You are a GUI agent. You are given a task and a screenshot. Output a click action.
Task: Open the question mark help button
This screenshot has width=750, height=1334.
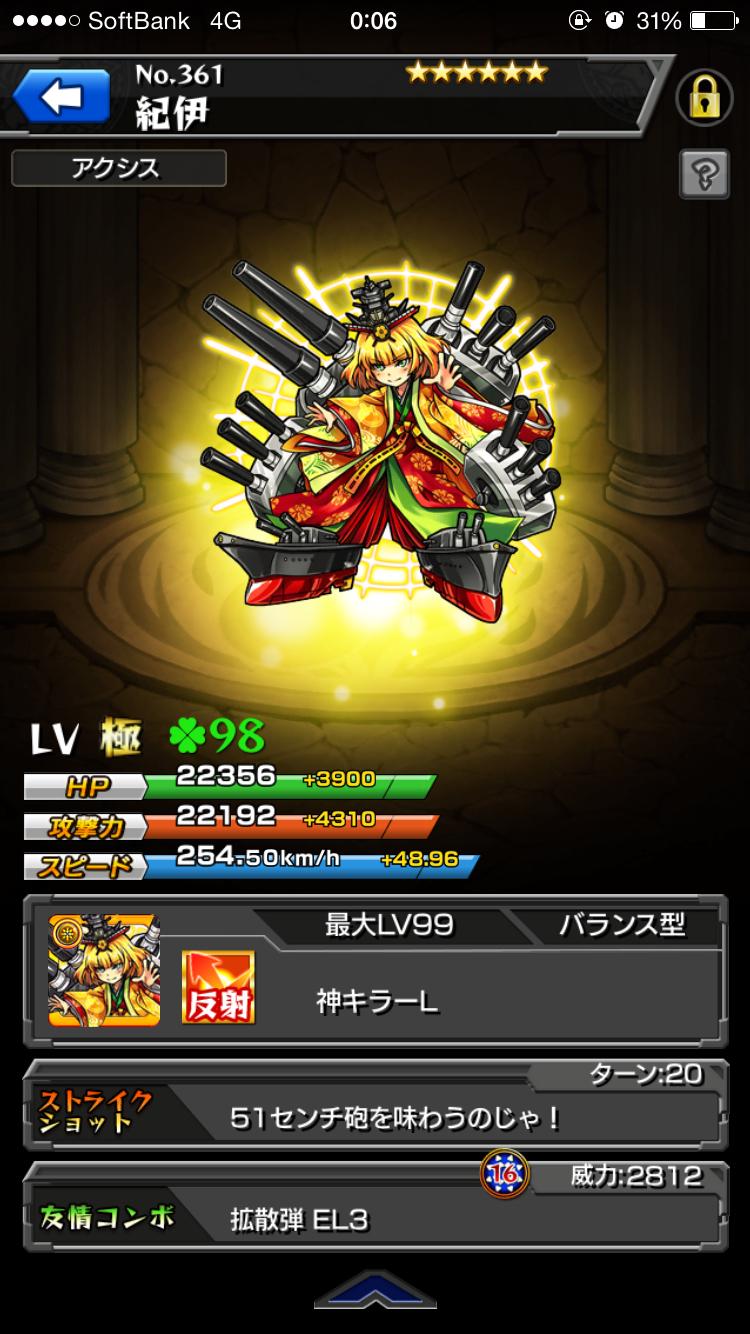(x=703, y=176)
